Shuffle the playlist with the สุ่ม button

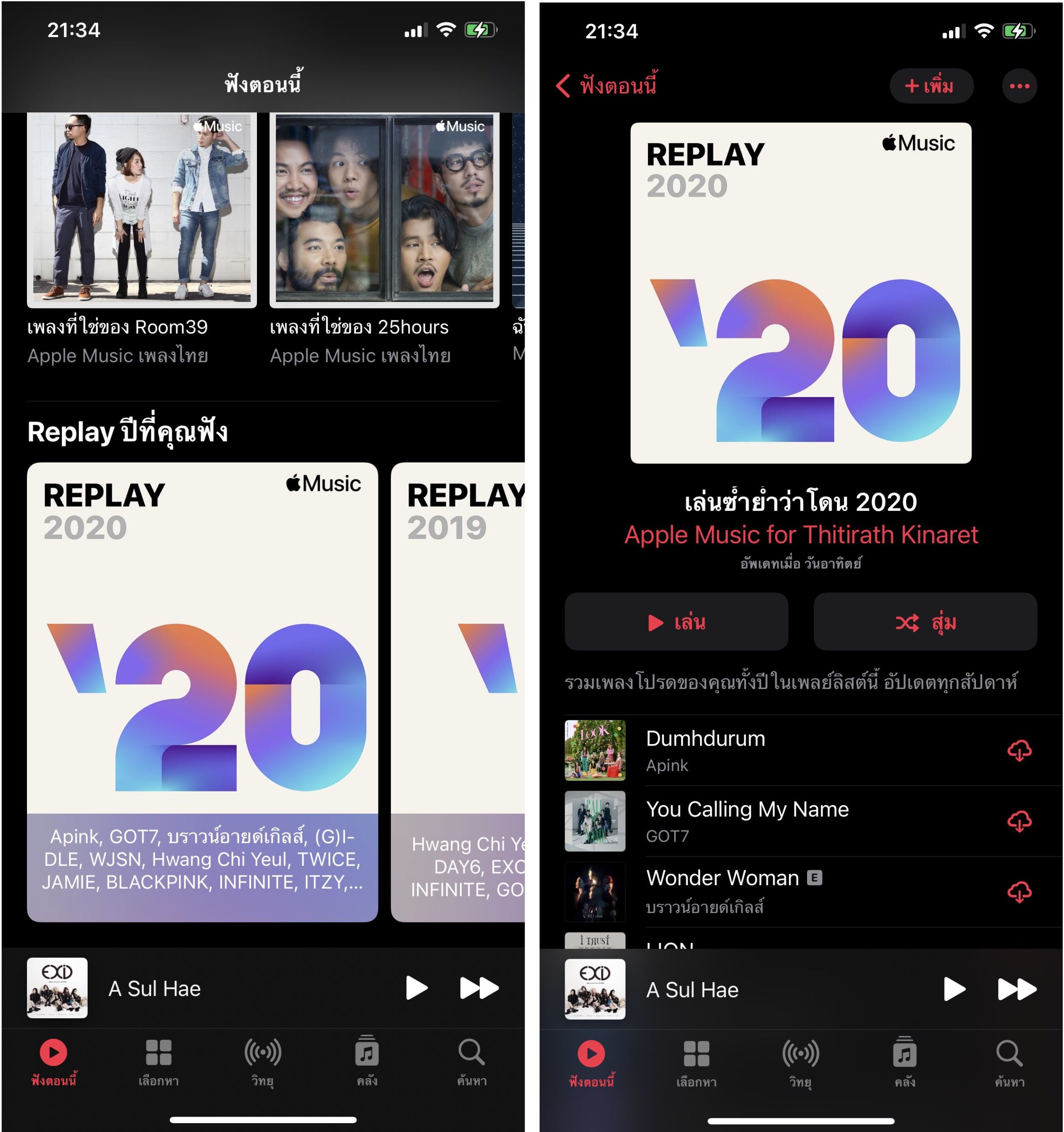click(924, 622)
